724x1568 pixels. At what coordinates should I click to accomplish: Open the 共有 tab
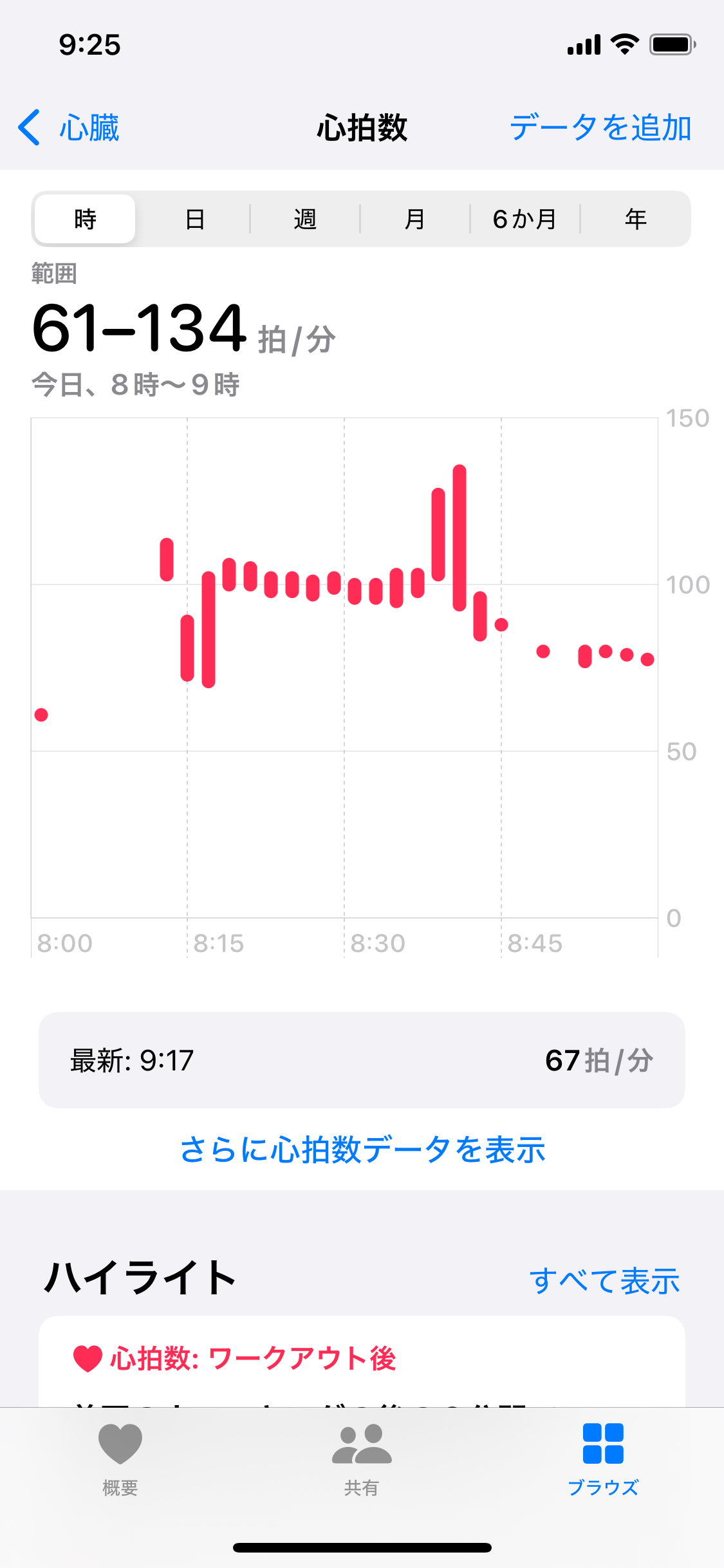click(x=362, y=1459)
